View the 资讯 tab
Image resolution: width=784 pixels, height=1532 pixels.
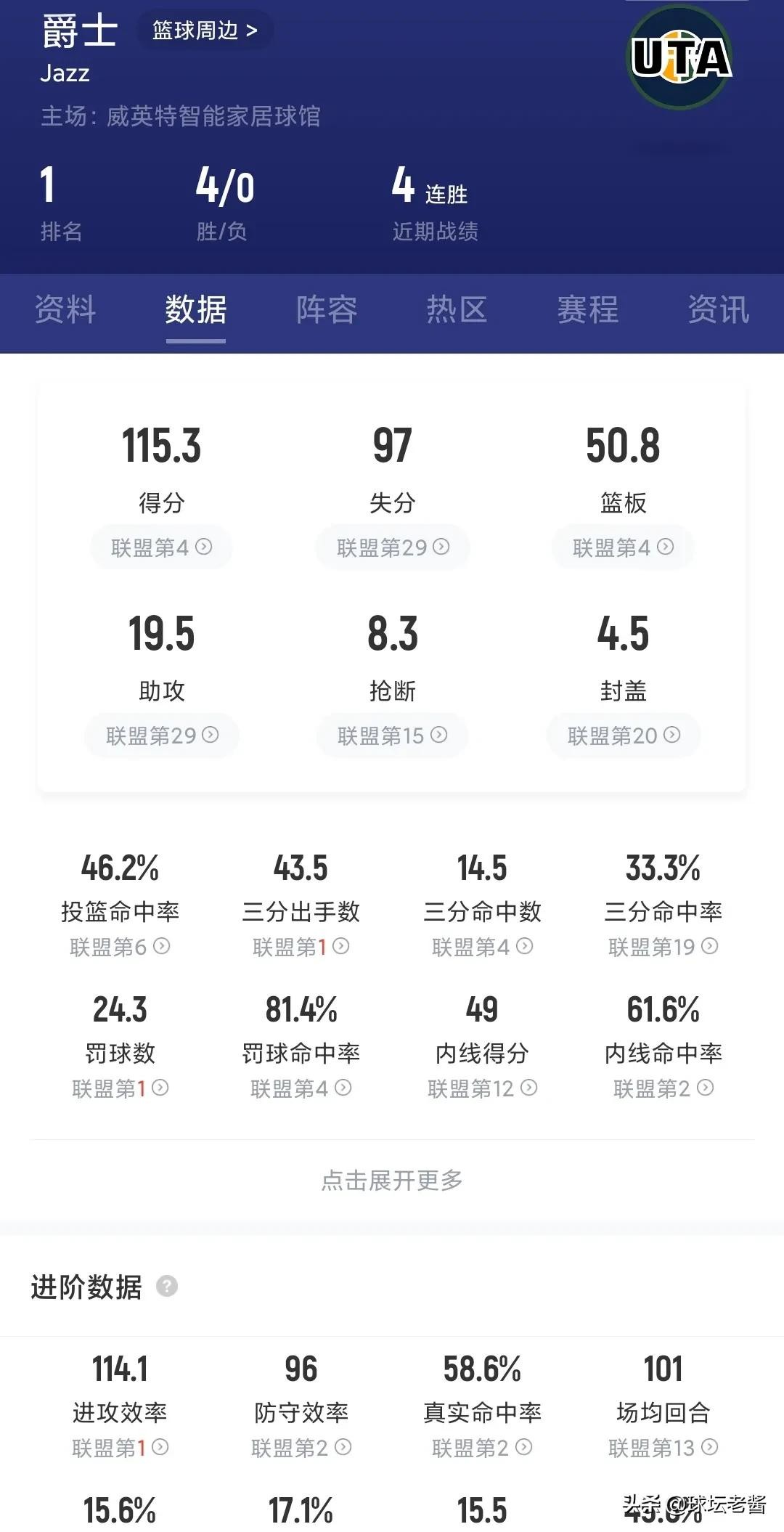(718, 310)
